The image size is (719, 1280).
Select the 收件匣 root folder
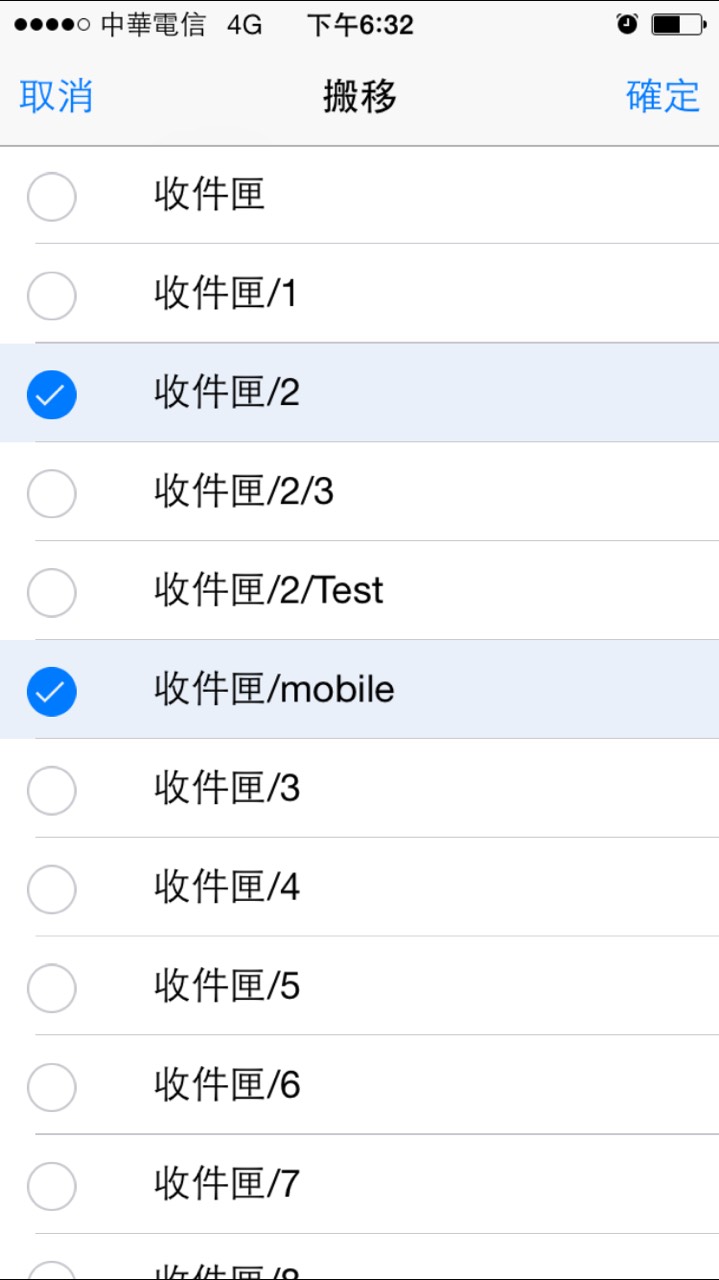[359, 195]
